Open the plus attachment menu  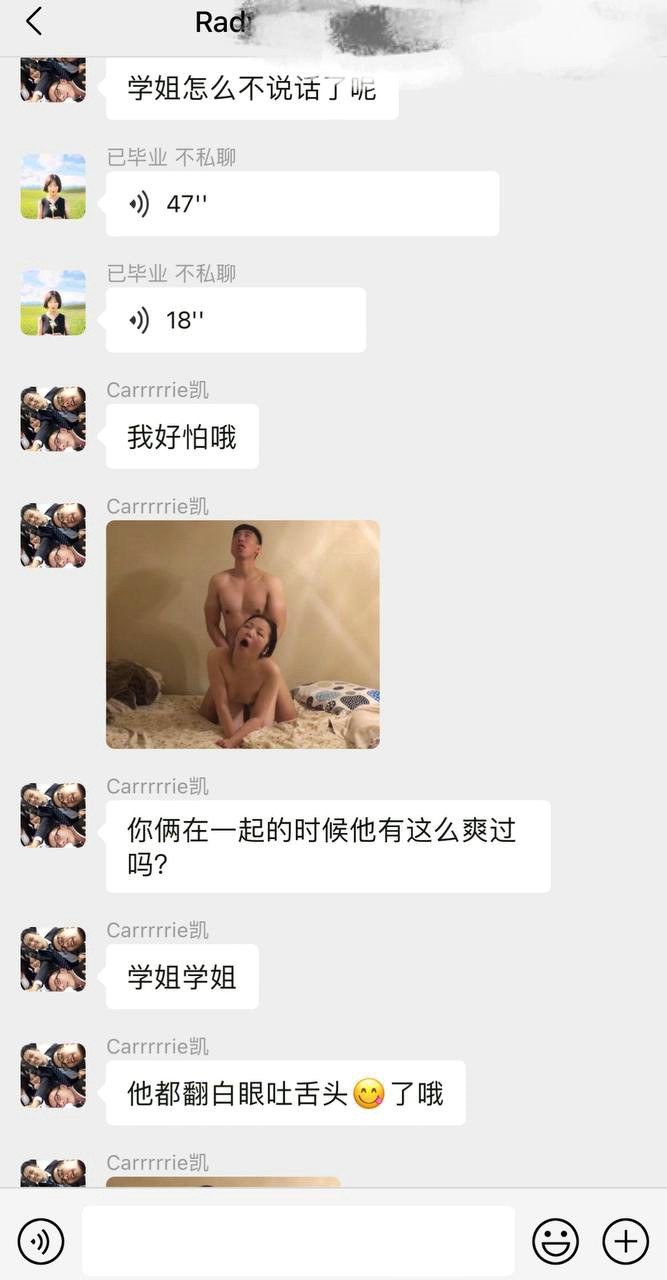tap(625, 1242)
